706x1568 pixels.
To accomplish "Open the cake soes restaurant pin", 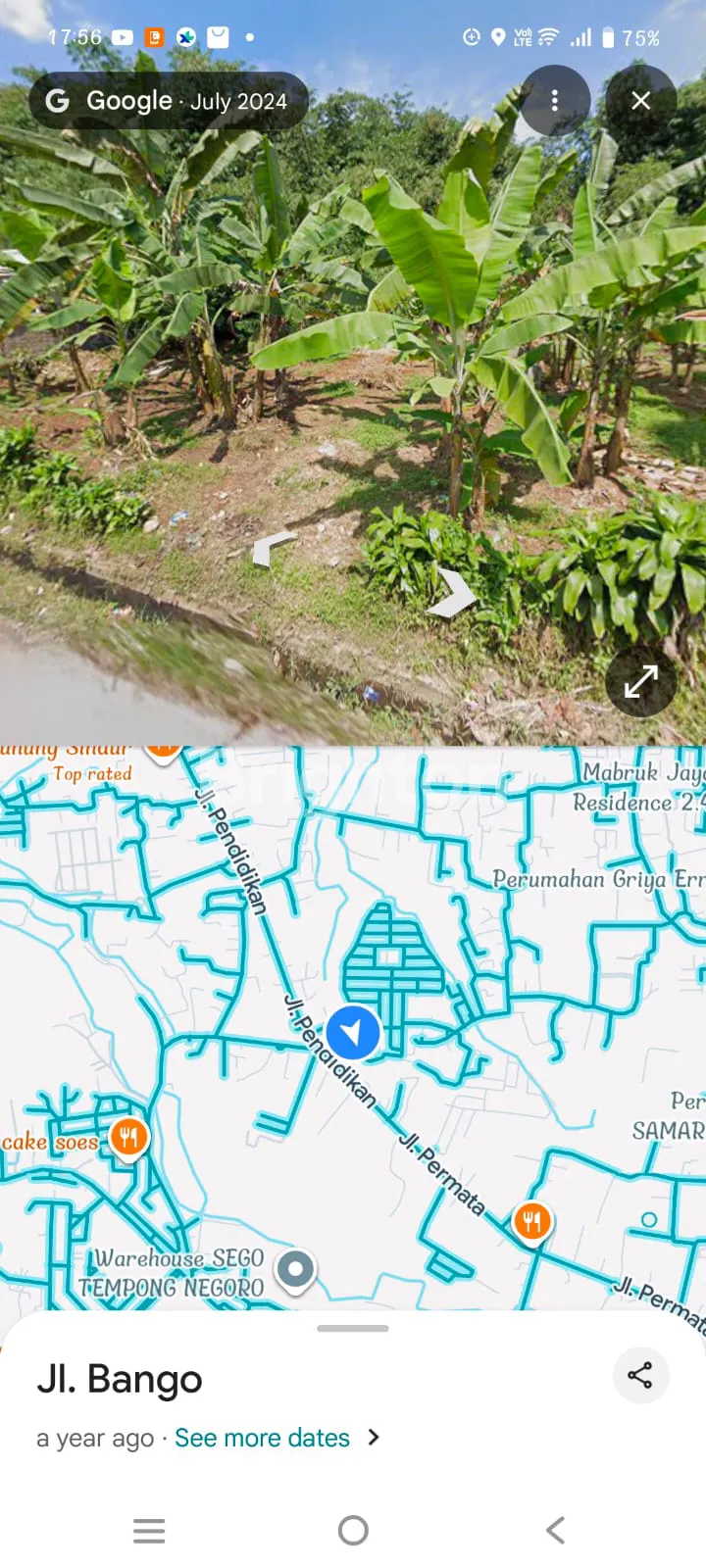I will (128, 1138).
